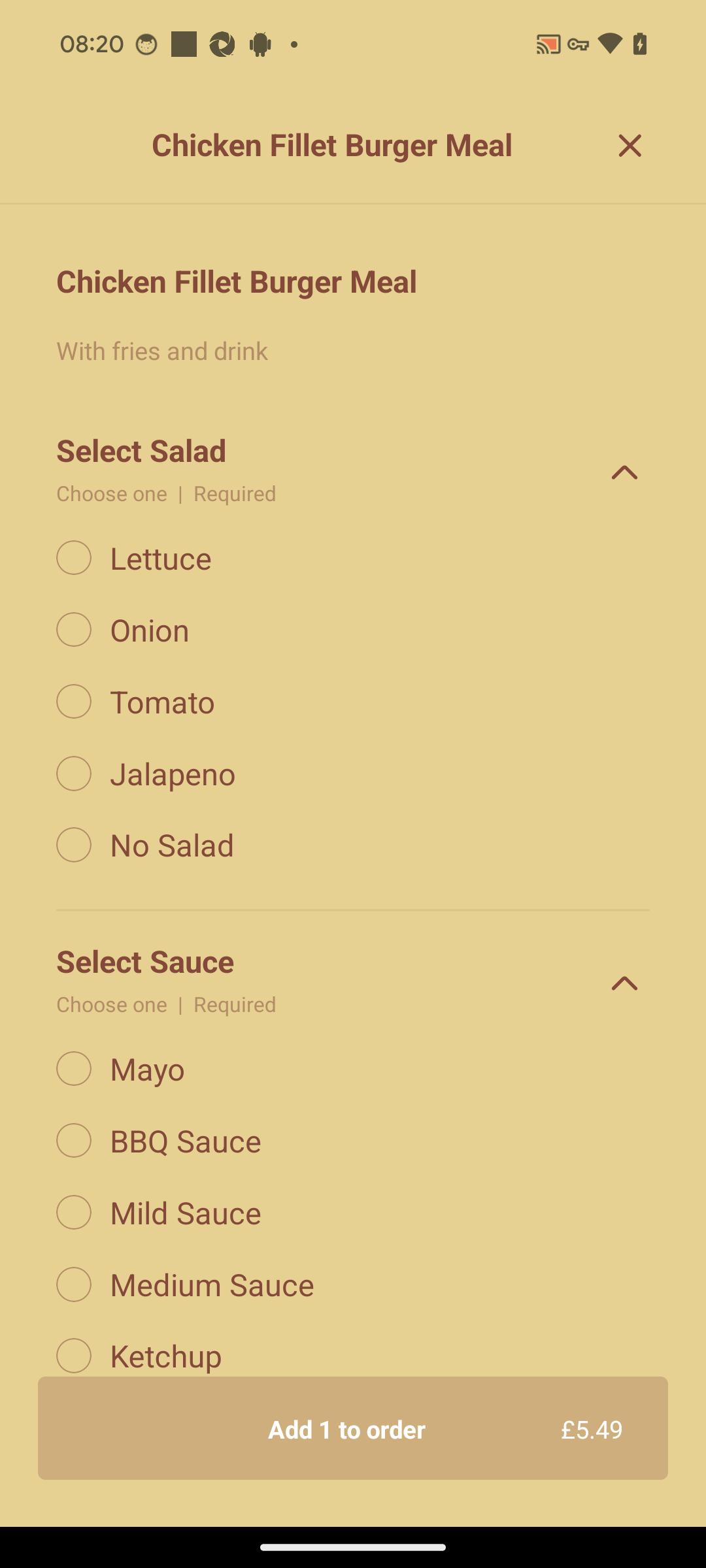The image size is (706, 1568).
Task: Collapse the Select Salad section
Action: [624, 472]
